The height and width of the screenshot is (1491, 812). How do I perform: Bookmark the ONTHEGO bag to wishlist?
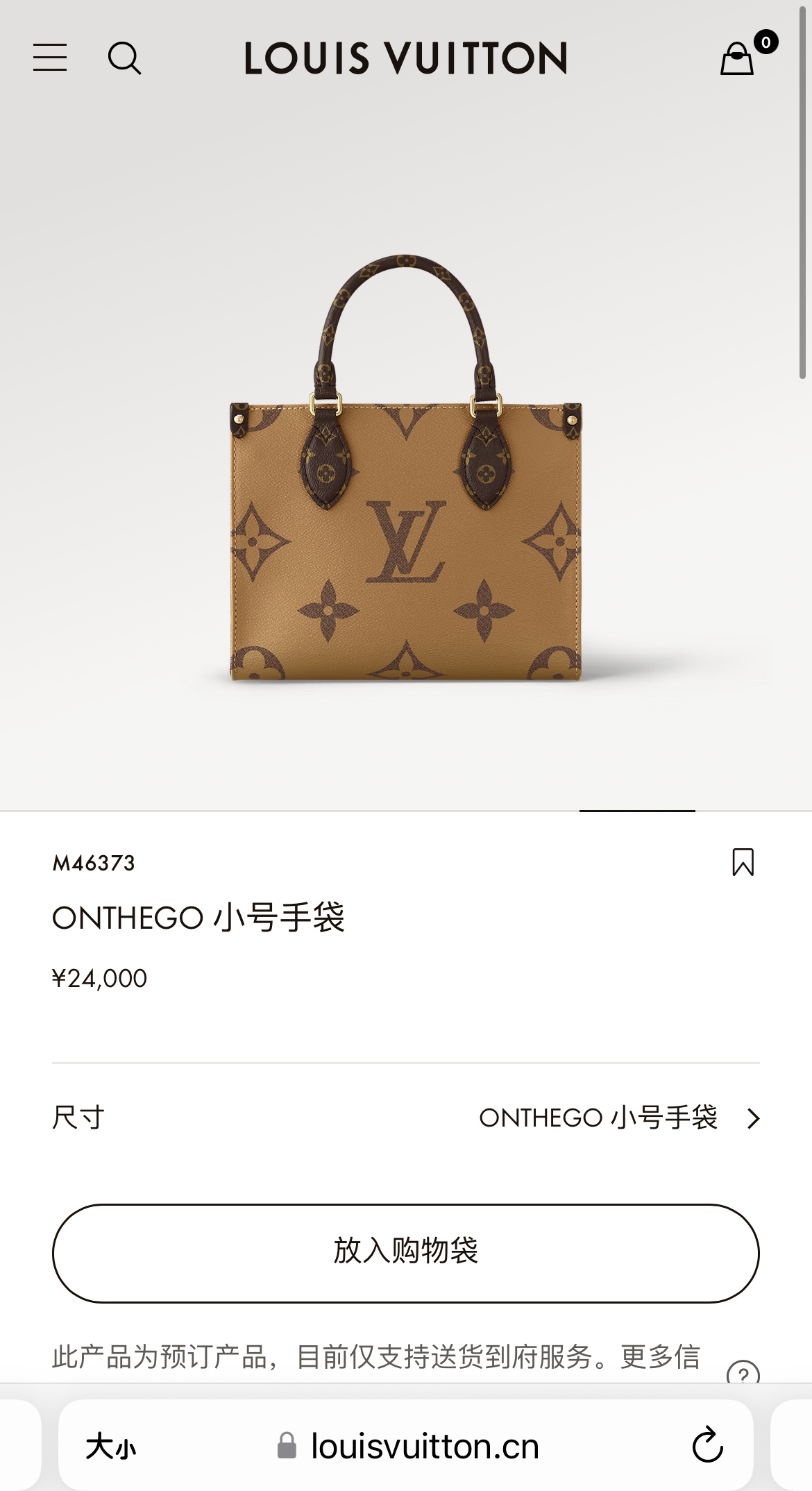tap(743, 862)
